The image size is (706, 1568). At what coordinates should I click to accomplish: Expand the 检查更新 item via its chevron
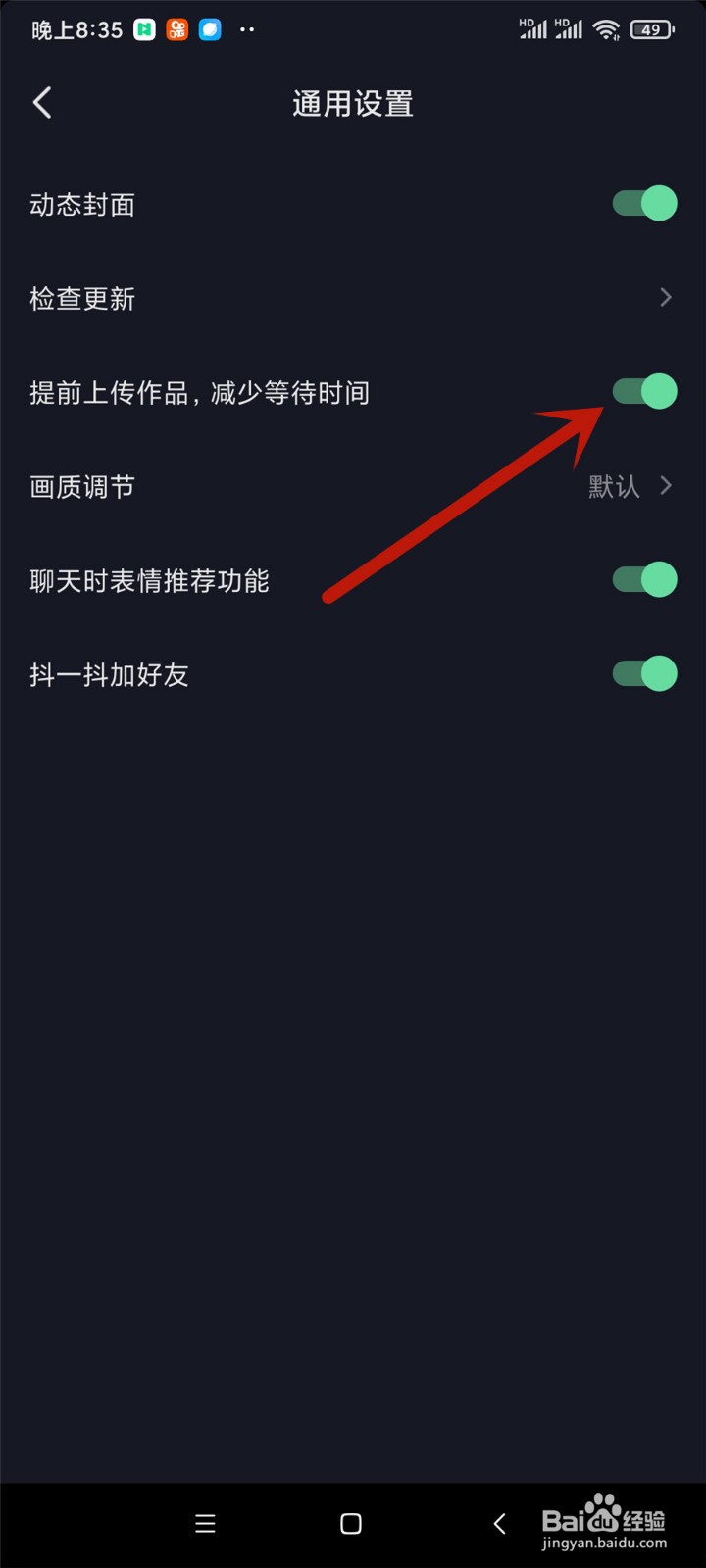point(665,297)
